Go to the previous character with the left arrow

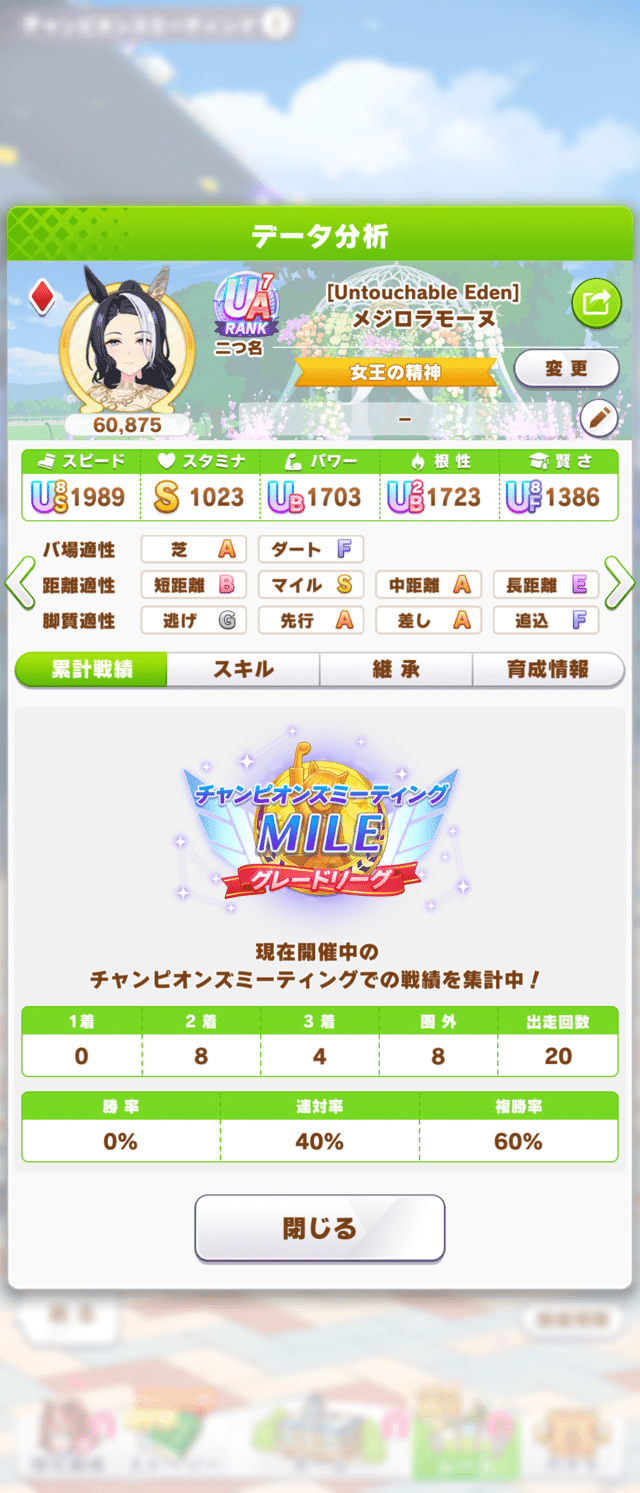[20, 585]
